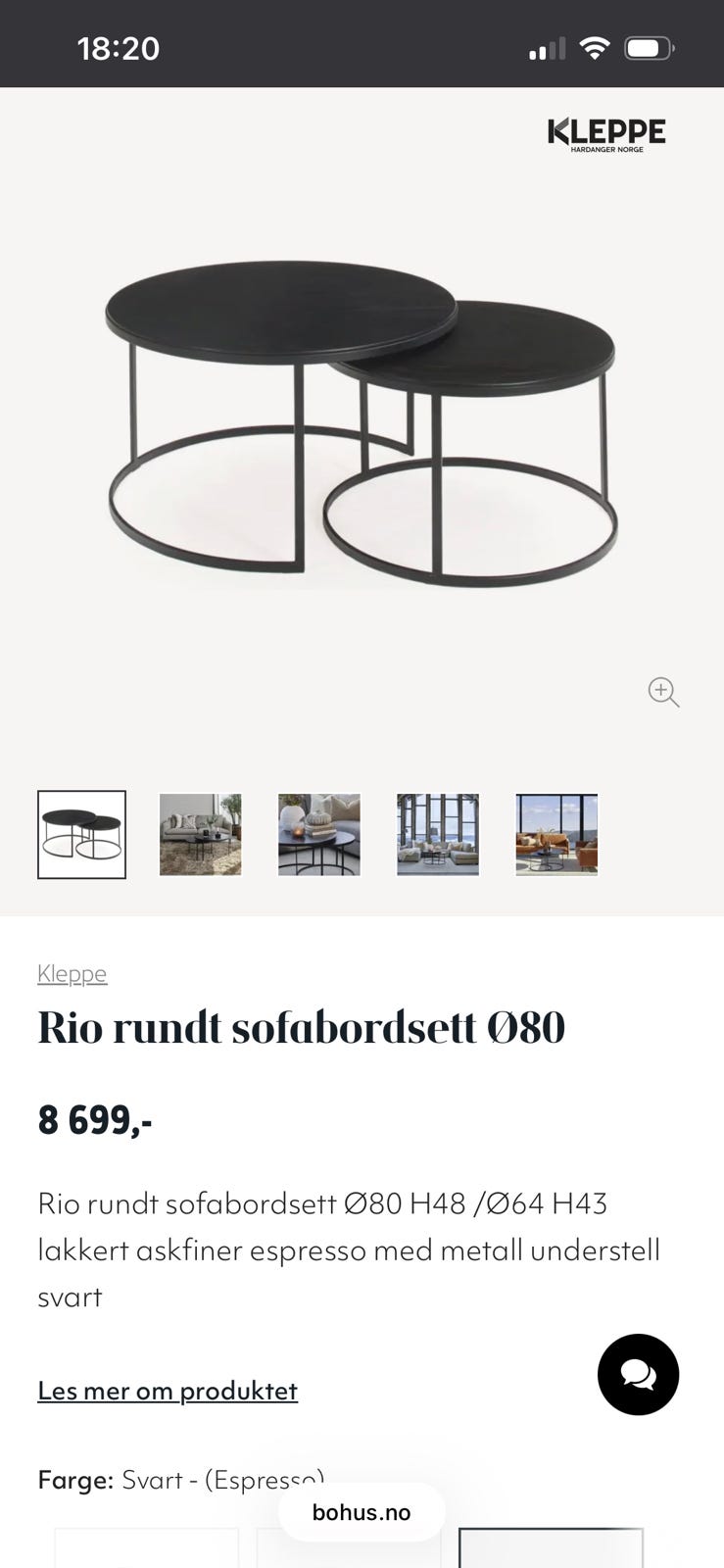The image size is (724, 1568).
Task: View the lounge area thumbnail
Action: click(x=438, y=835)
